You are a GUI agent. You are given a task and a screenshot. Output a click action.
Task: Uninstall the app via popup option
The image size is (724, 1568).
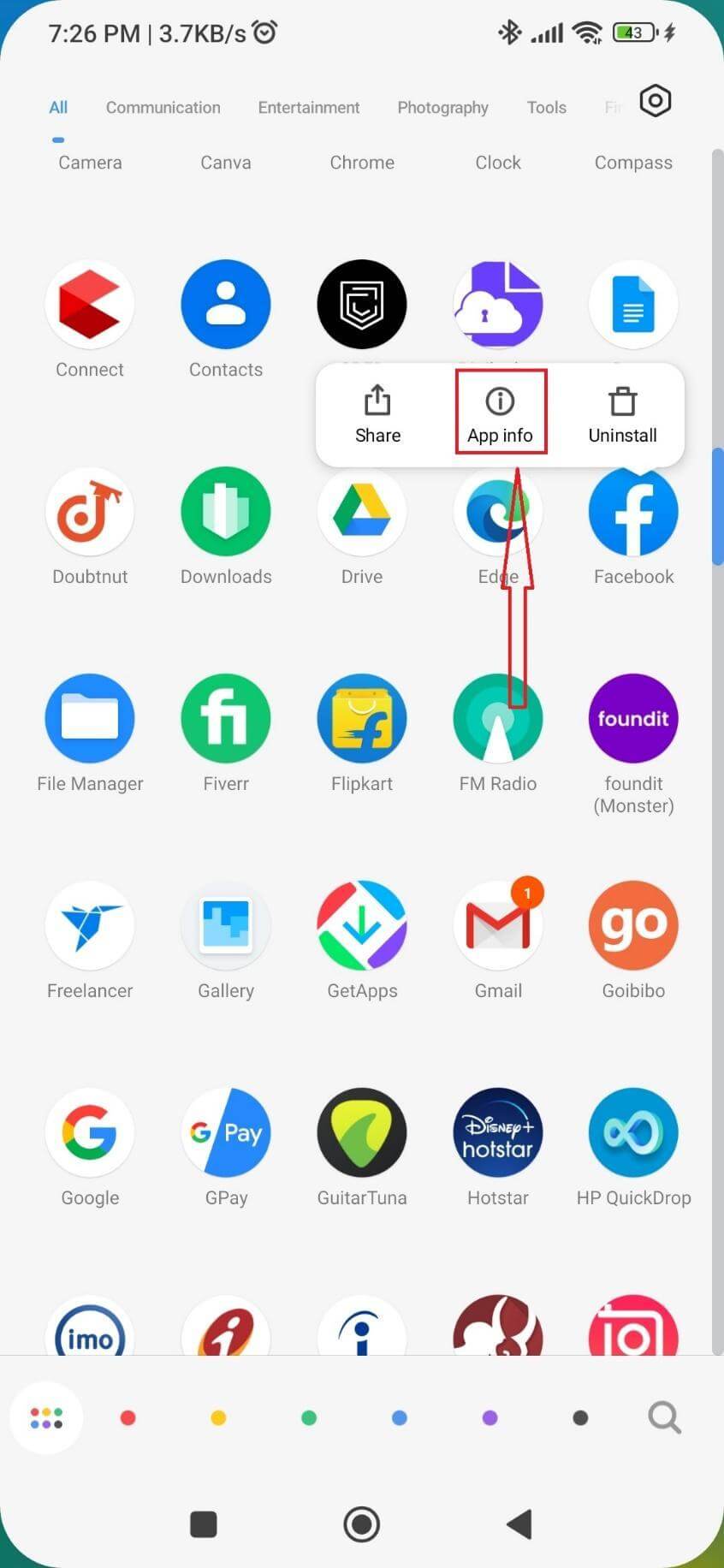point(622,413)
